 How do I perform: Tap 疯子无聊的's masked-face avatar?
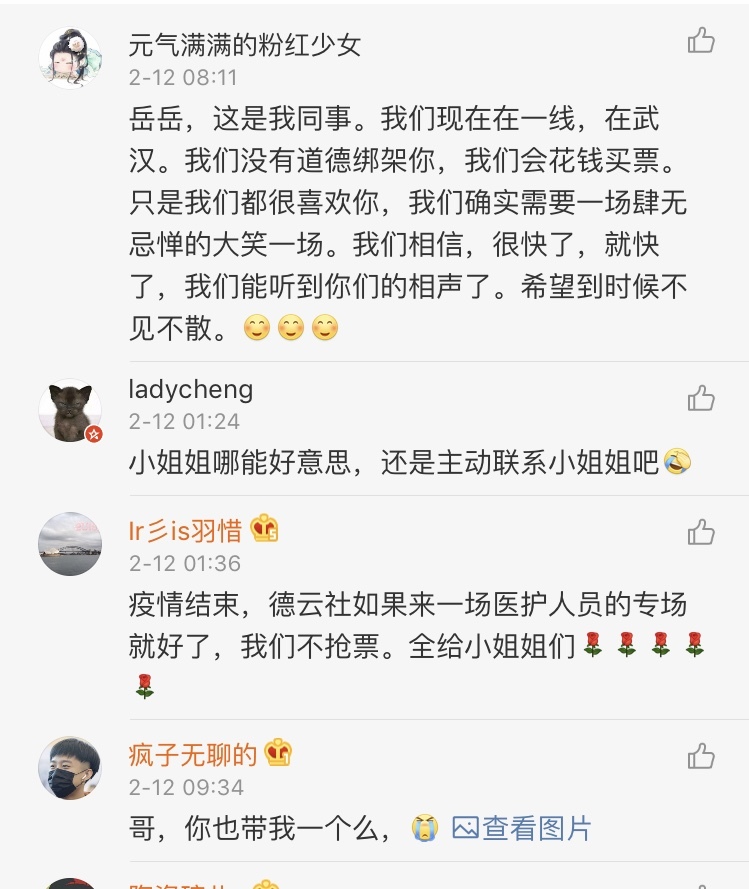70,771
